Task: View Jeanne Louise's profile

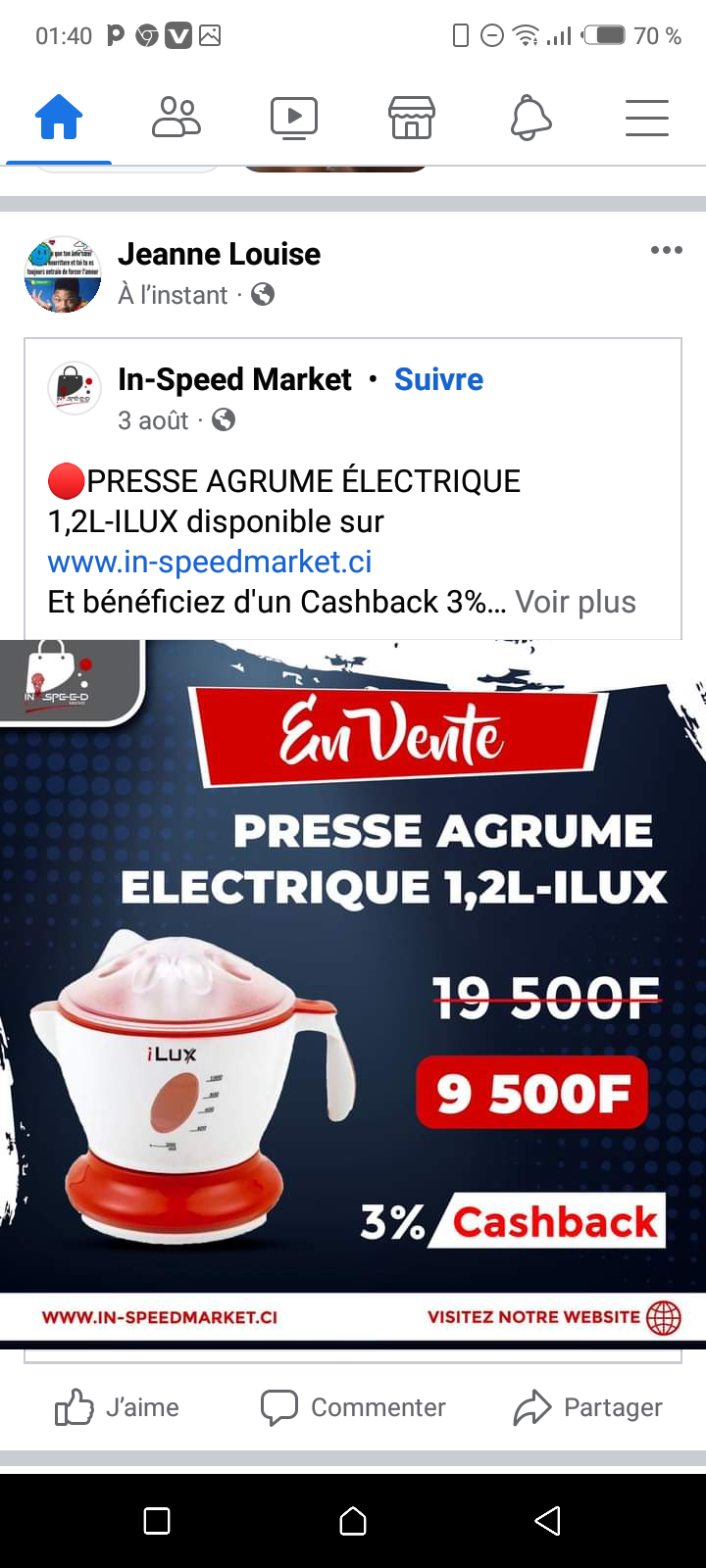Action: 219,254
